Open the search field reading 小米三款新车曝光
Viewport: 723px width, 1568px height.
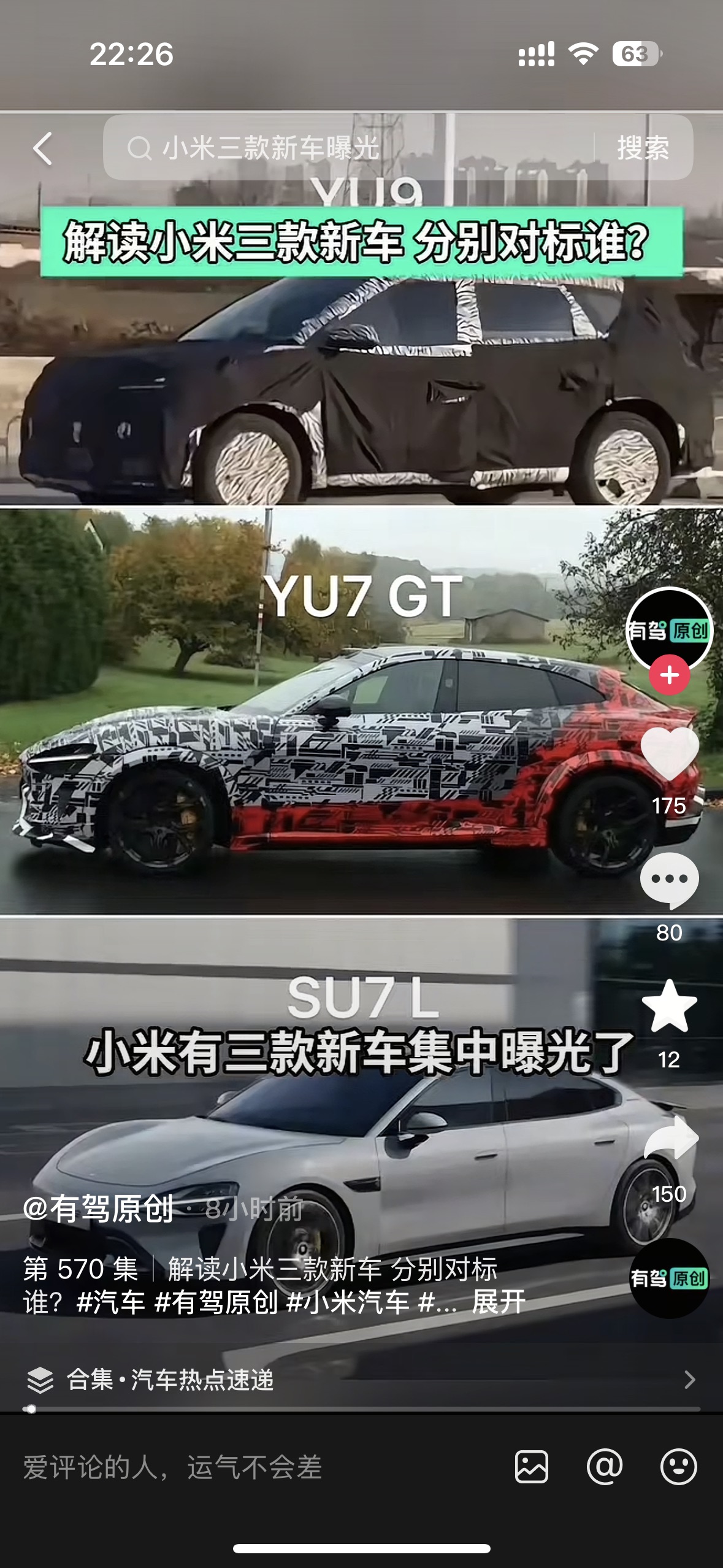[x=343, y=148]
